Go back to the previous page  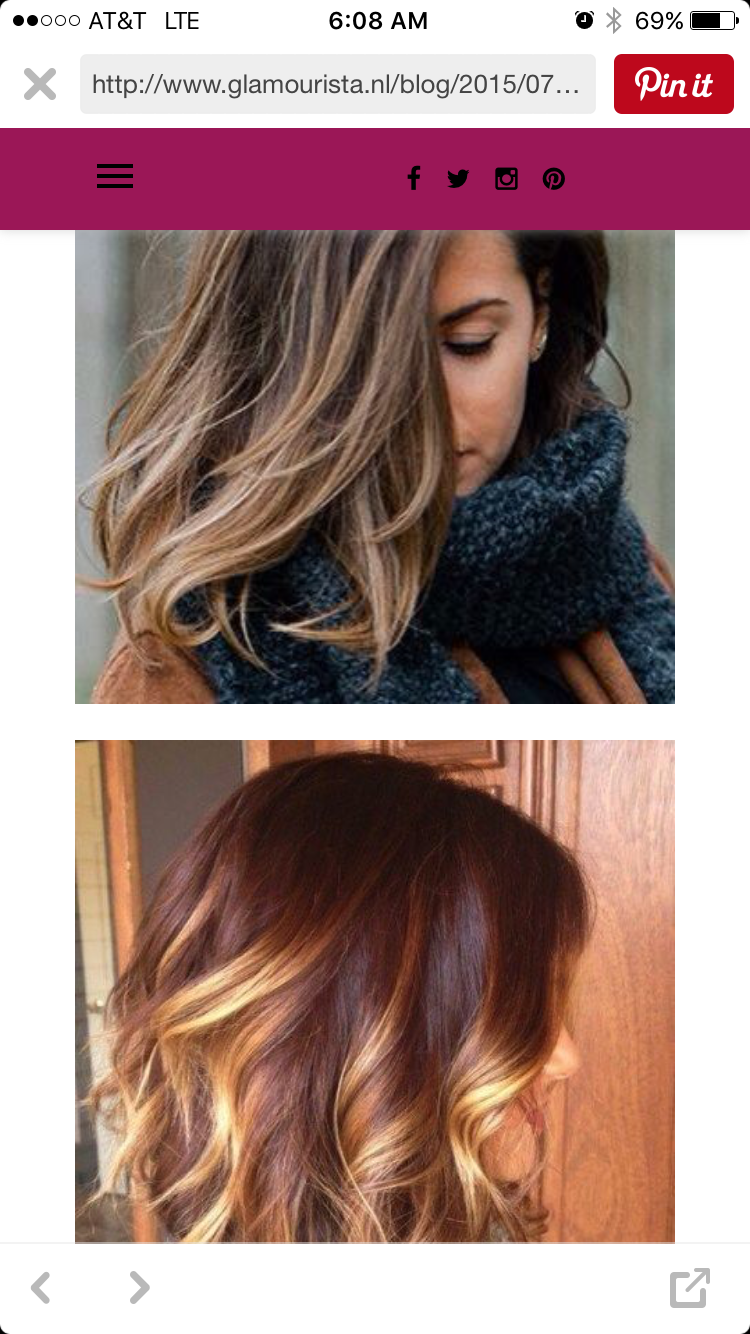(x=41, y=1288)
